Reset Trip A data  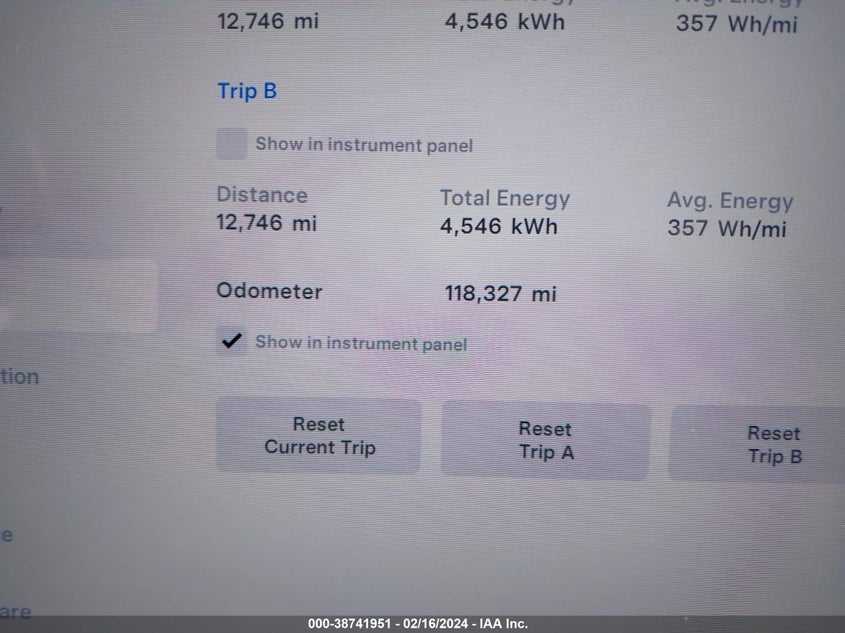[x=545, y=441]
